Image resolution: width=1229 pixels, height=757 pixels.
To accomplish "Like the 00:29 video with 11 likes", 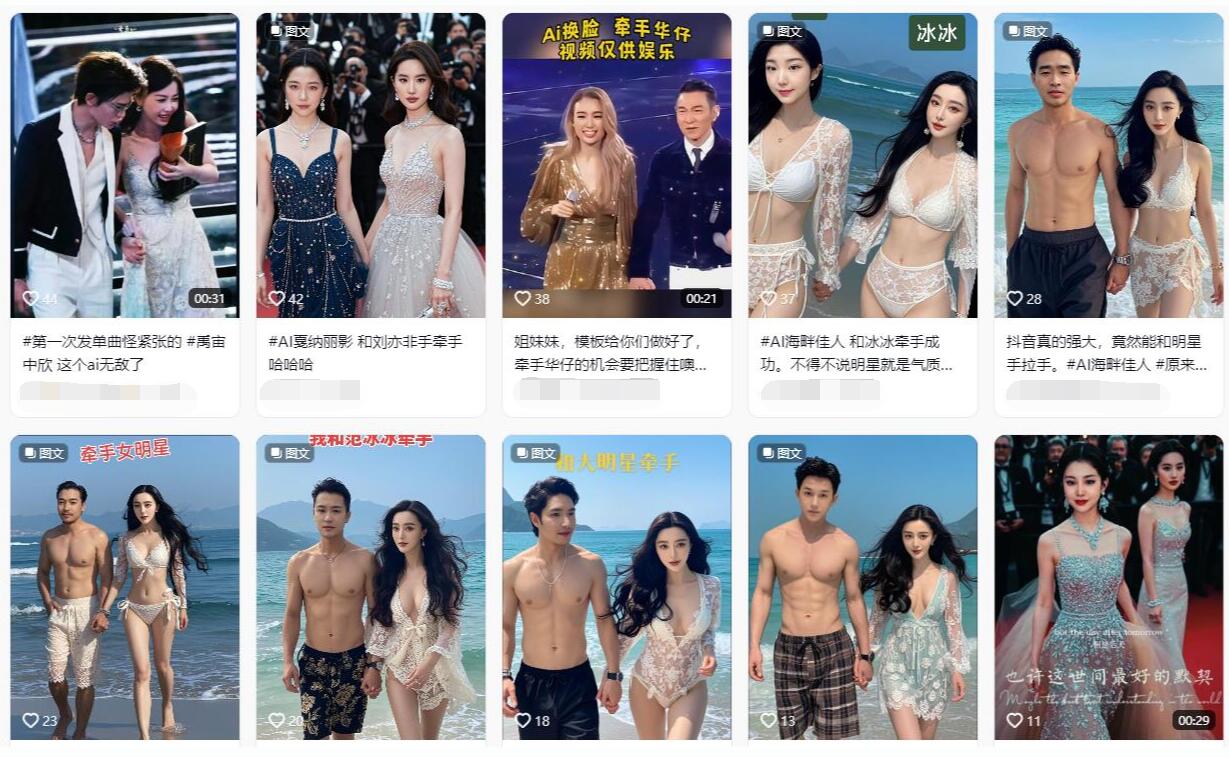I will 1015,720.
